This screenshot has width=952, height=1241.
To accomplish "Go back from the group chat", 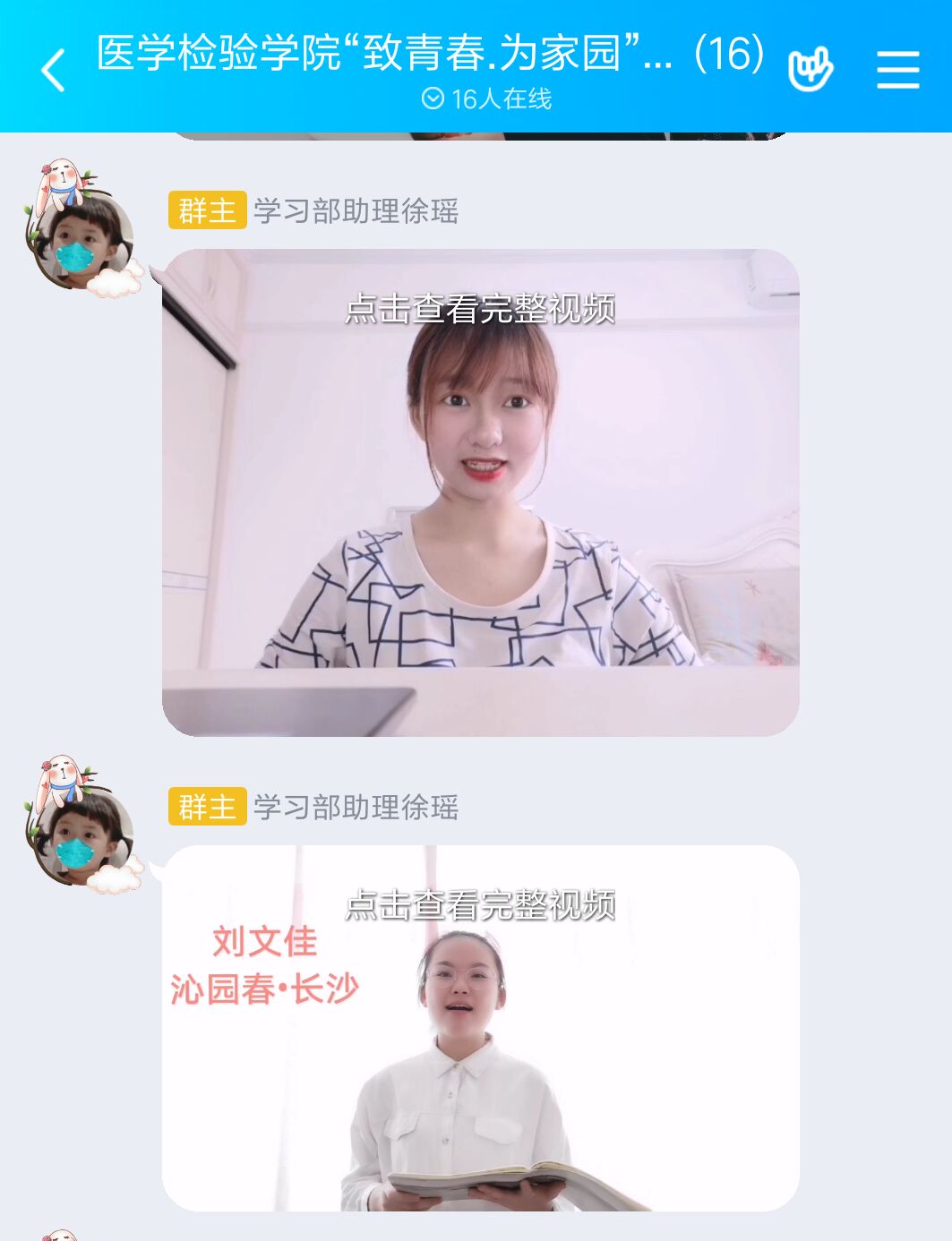I will (x=54, y=70).
